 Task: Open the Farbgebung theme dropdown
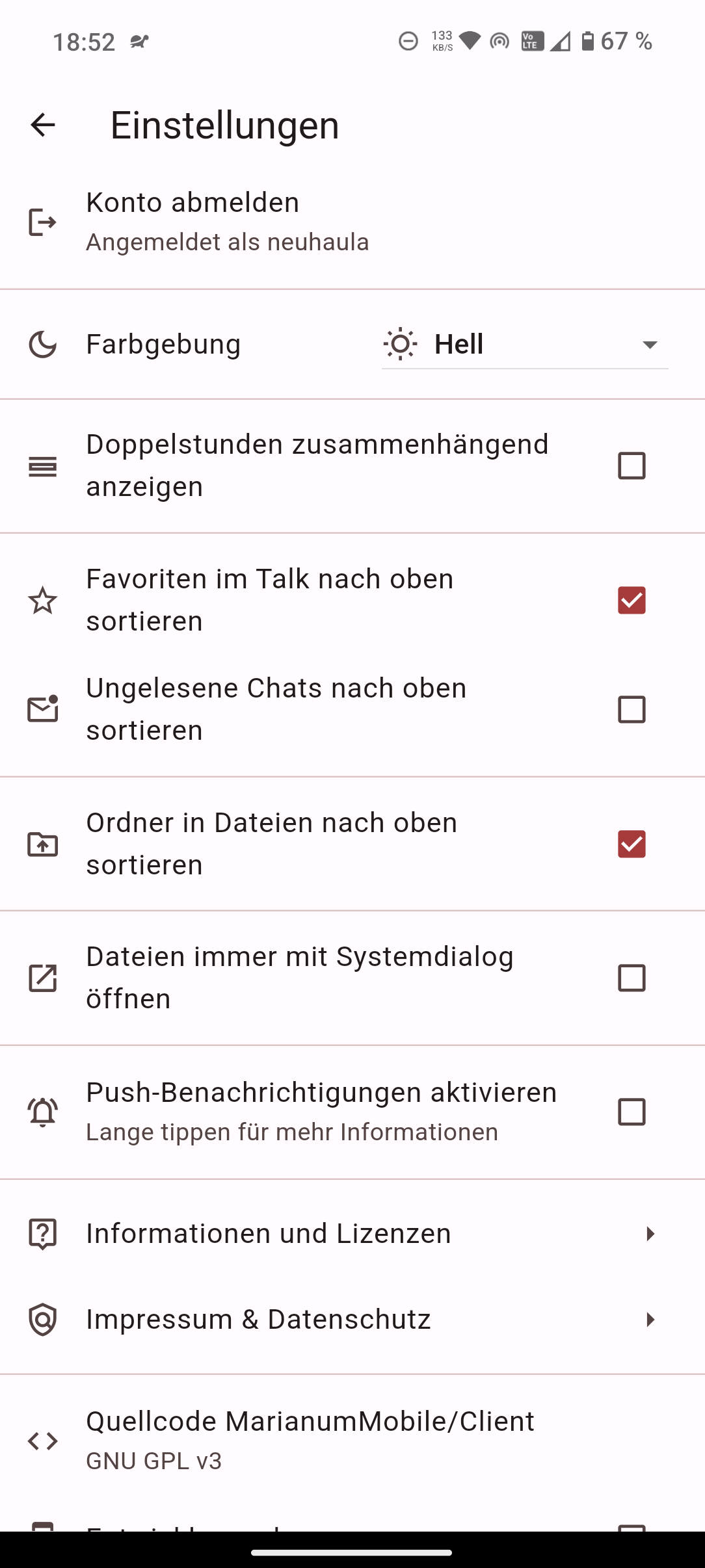coord(524,345)
